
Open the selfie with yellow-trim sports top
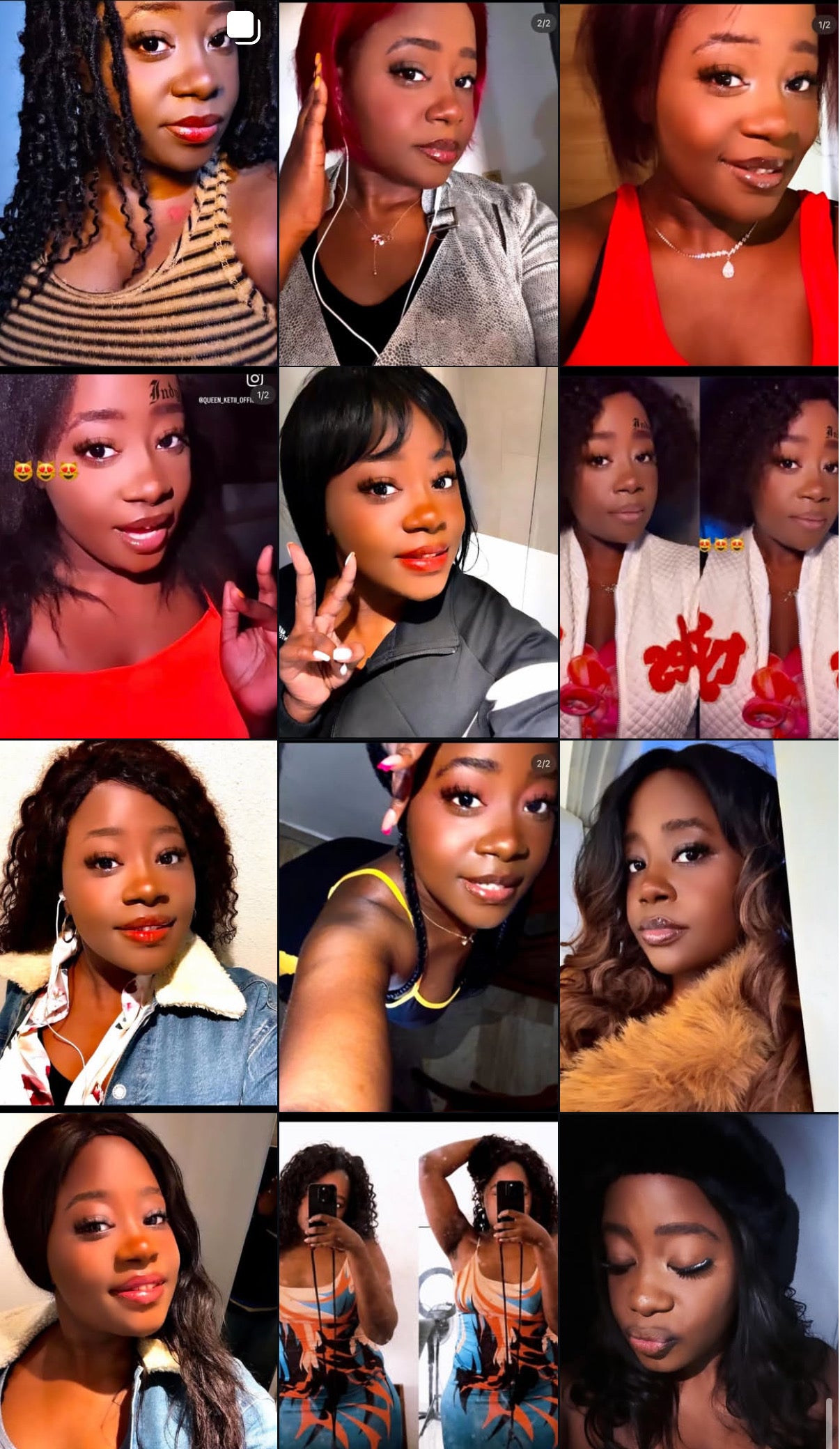coord(418,927)
